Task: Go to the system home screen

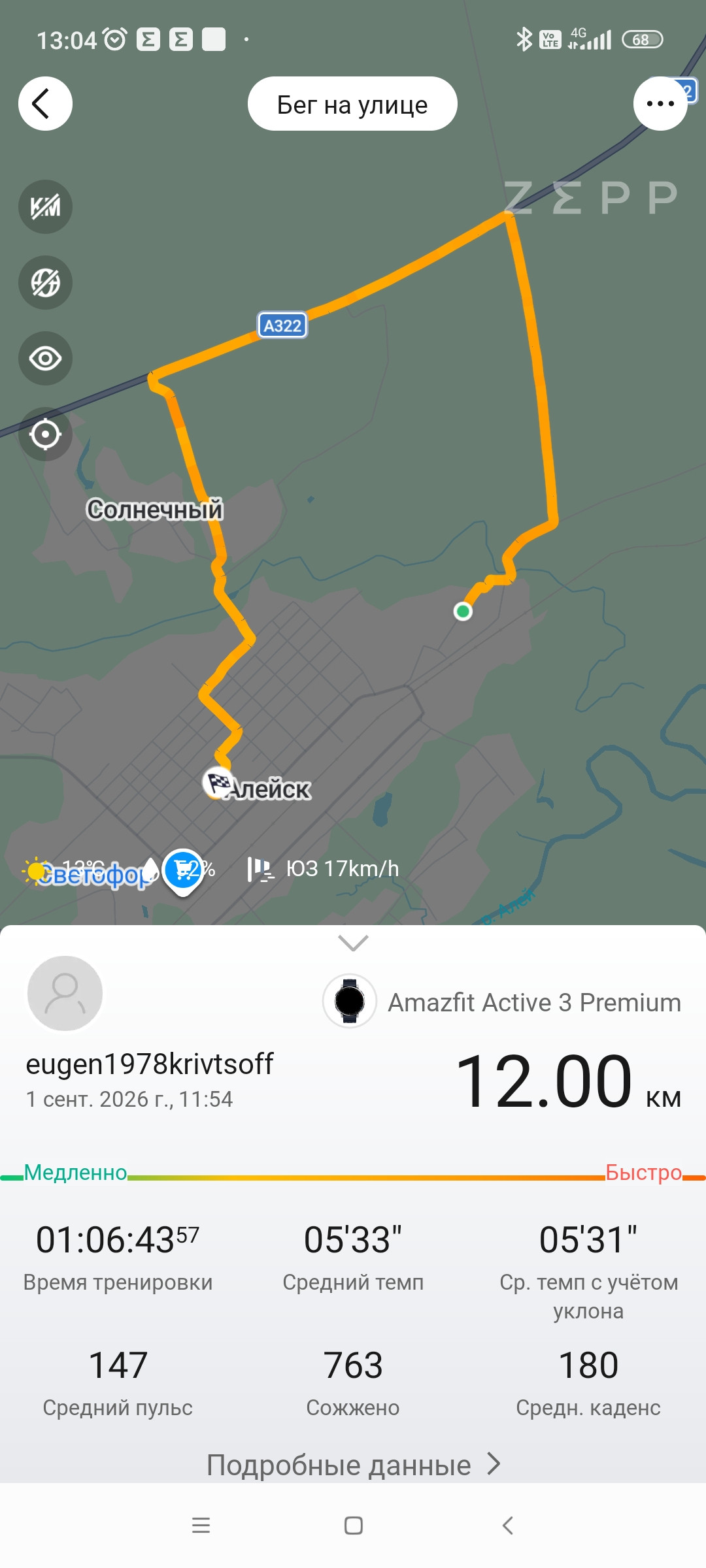Action: point(354,1526)
